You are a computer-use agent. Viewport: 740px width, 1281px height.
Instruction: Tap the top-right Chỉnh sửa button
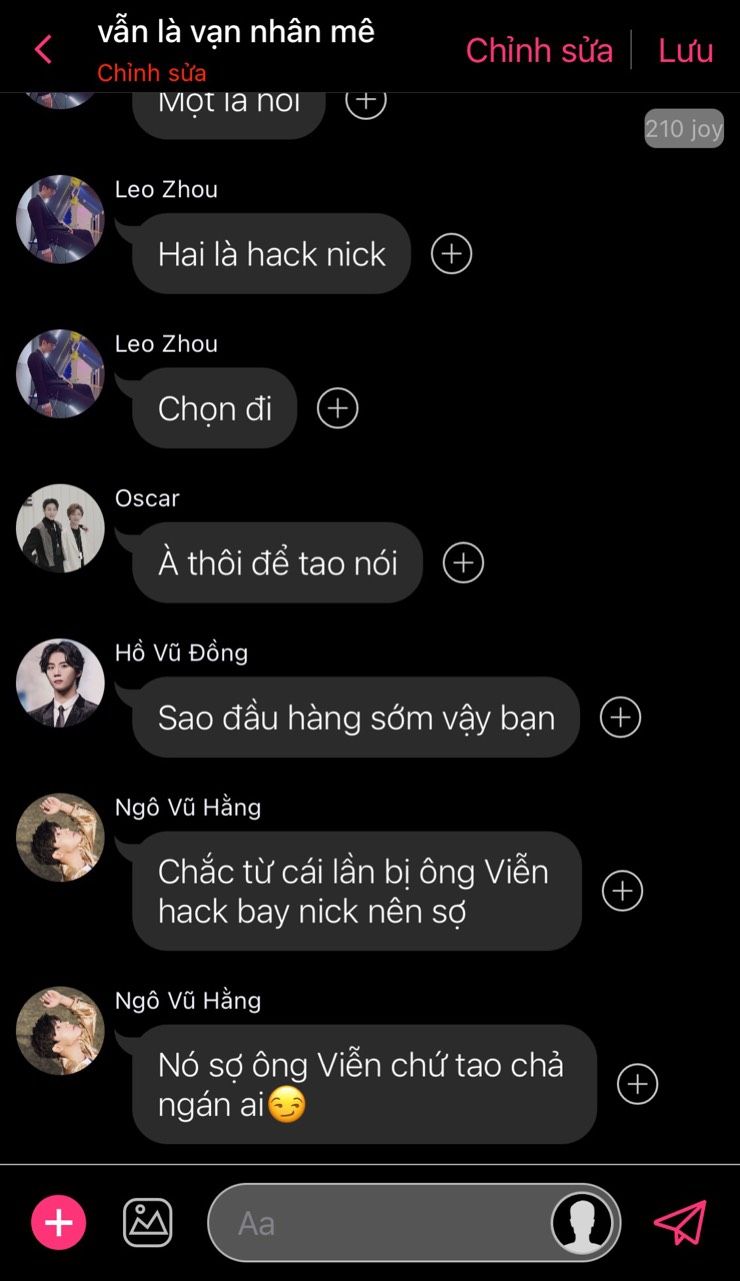[539, 50]
